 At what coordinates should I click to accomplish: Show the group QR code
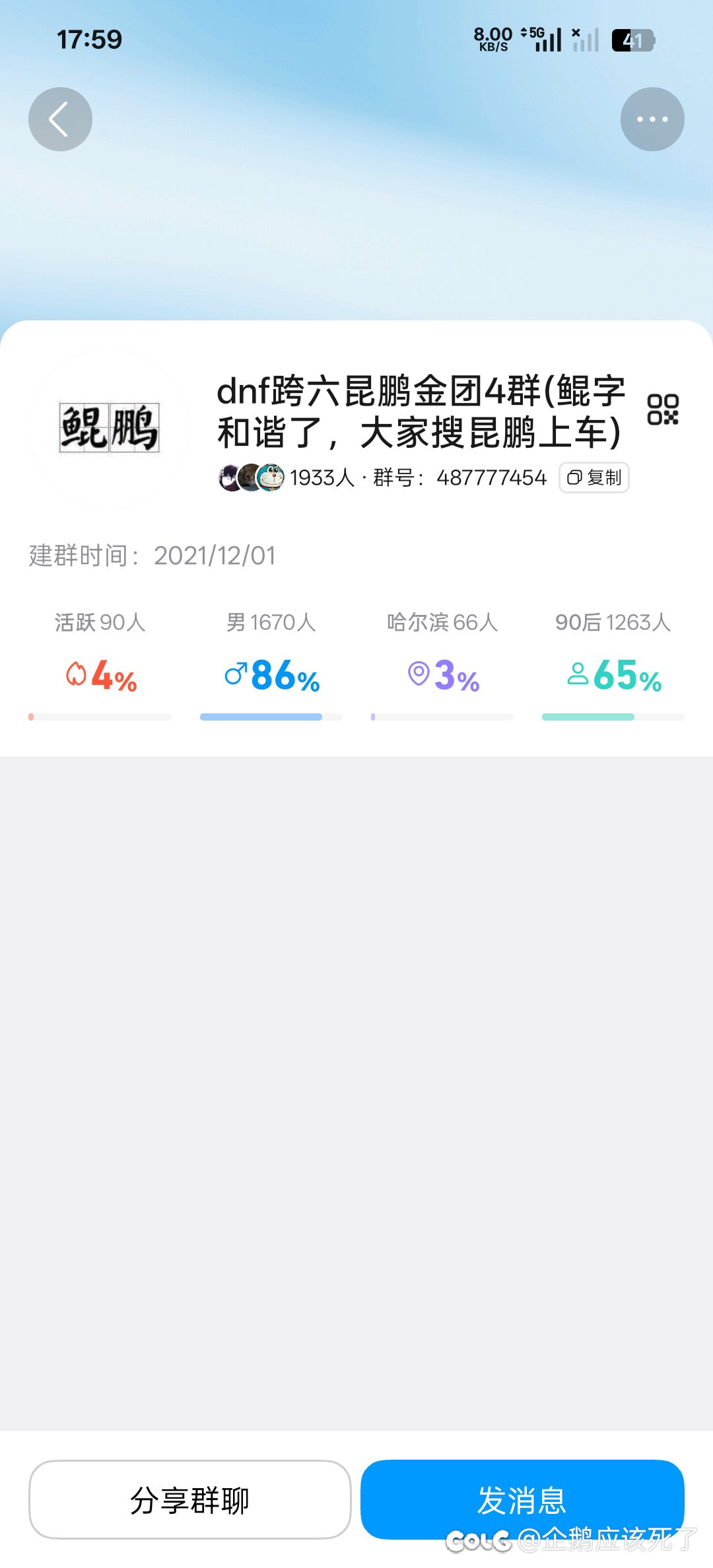662,410
